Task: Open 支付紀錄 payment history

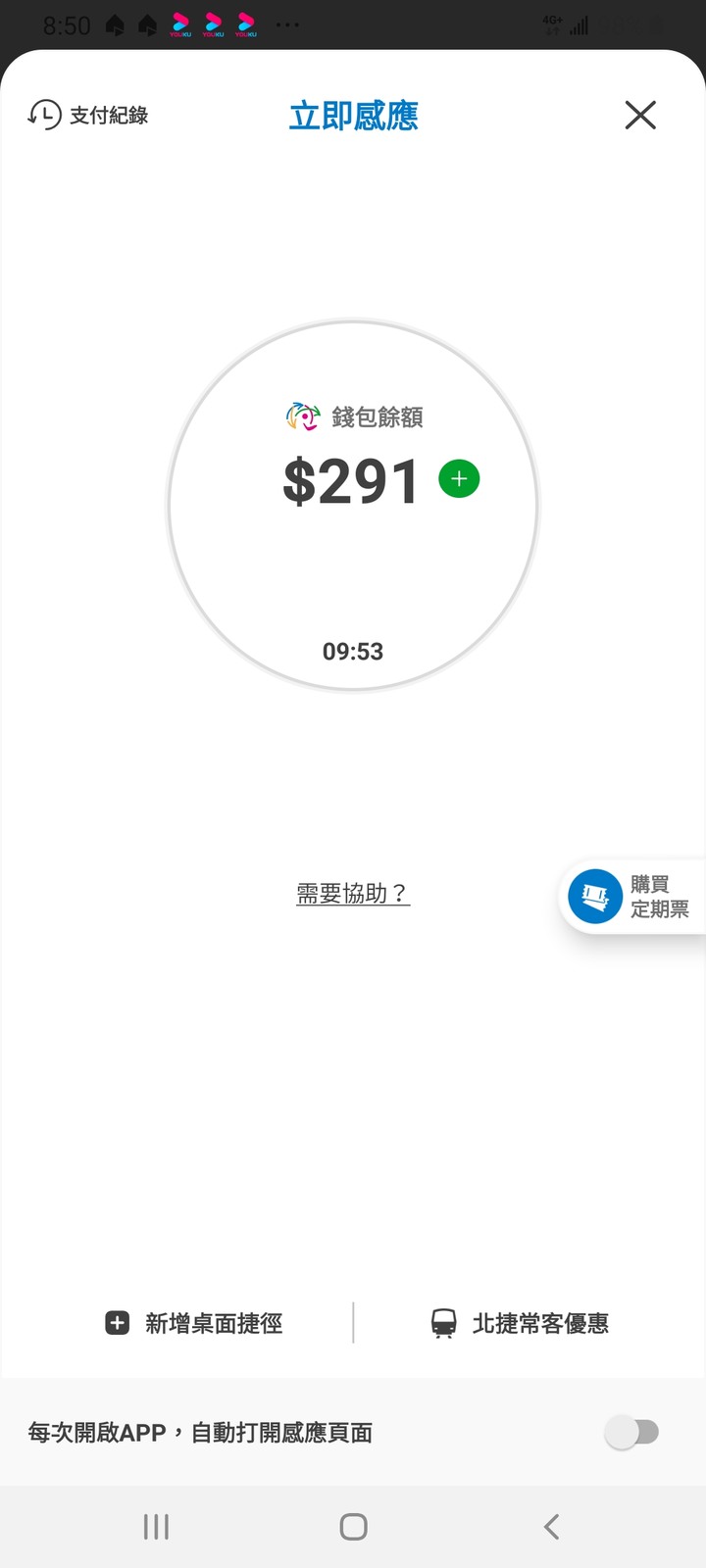Action: pyautogui.click(x=88, y=116)
